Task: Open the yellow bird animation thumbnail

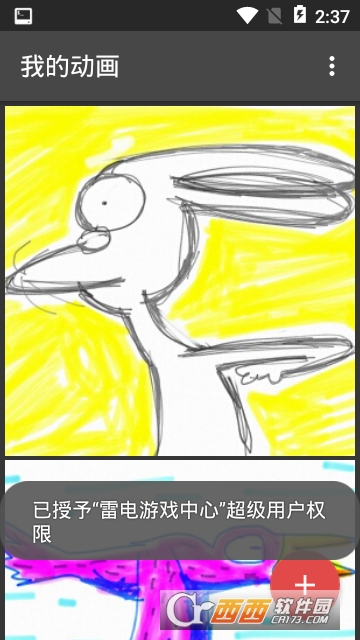Action: tap(180, 281)
